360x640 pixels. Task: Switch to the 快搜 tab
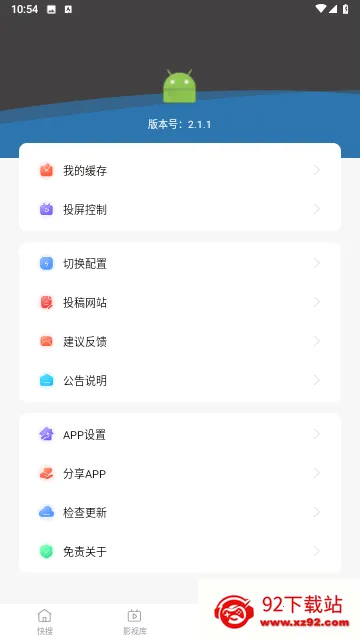(x=44, y=622)
